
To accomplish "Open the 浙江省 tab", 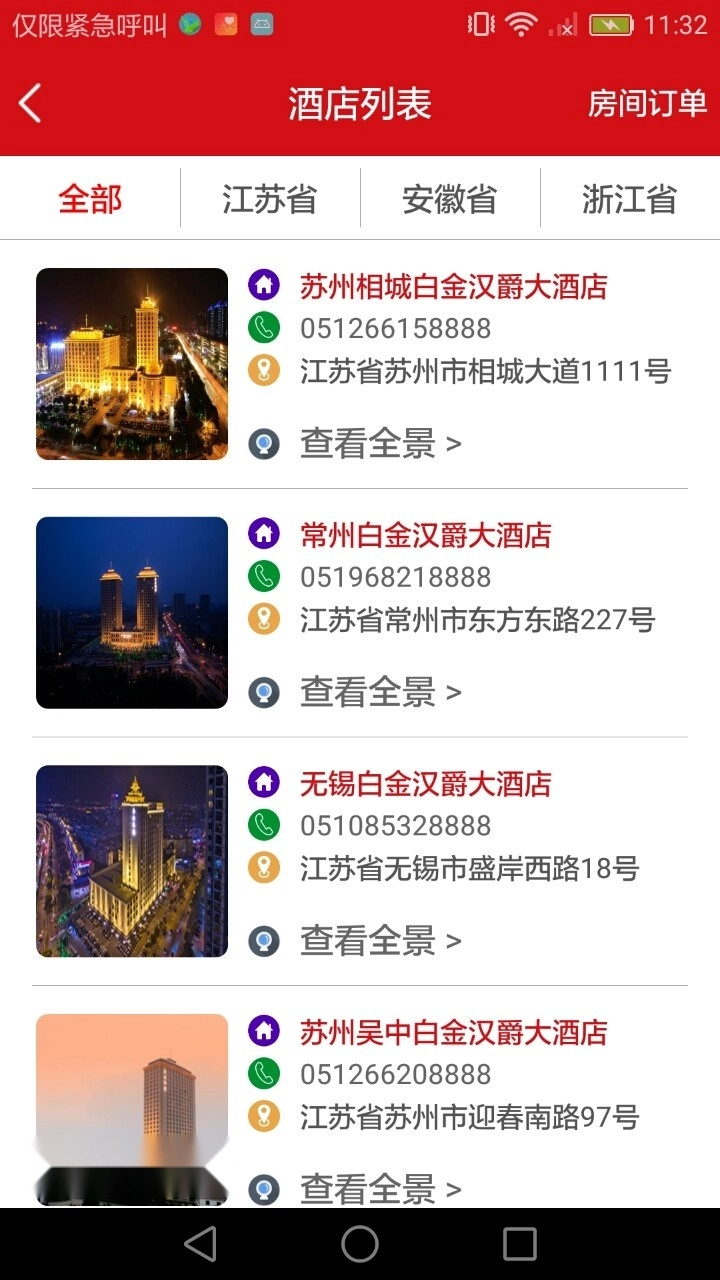I will pos(630,197).
